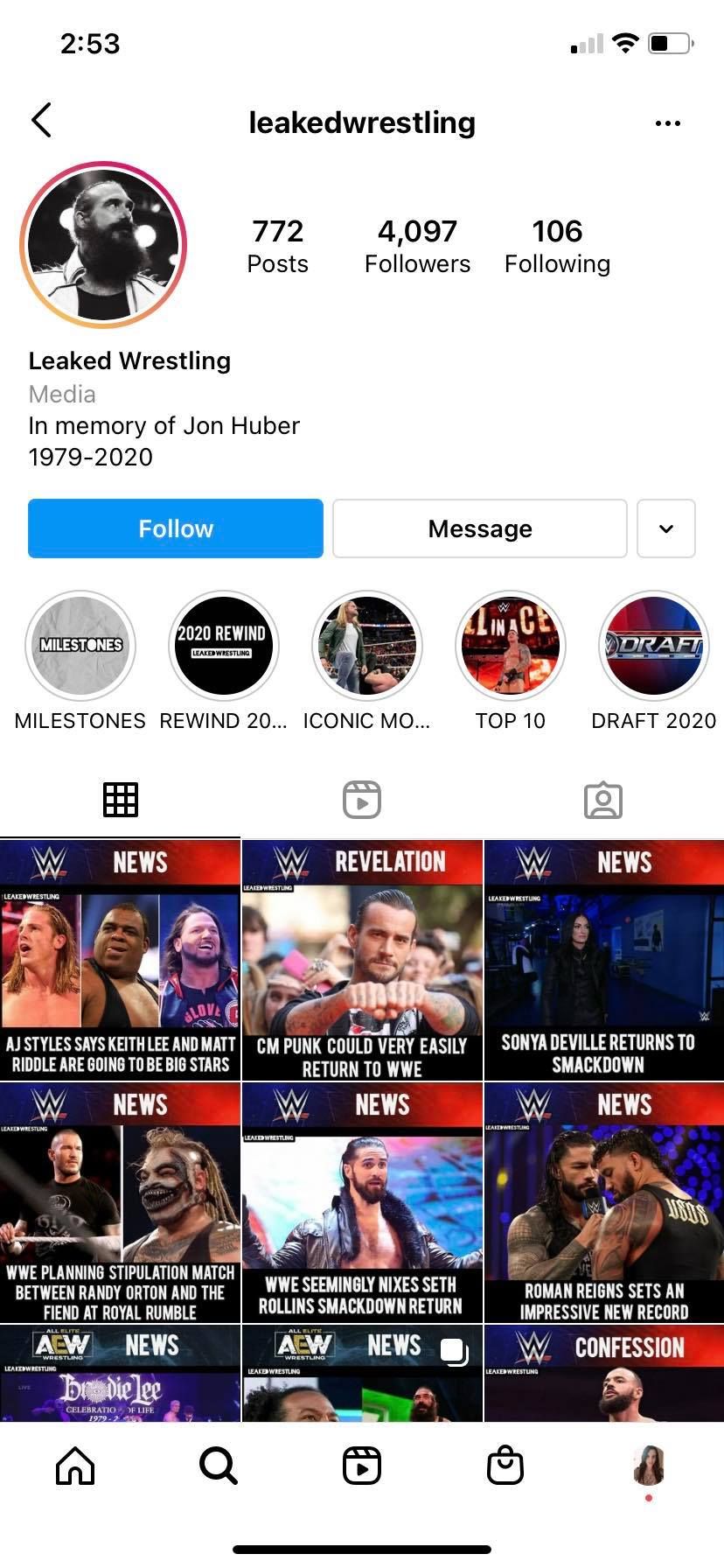
Task: Open the Tagged photos tab
Action: click(x=603, y=798)
